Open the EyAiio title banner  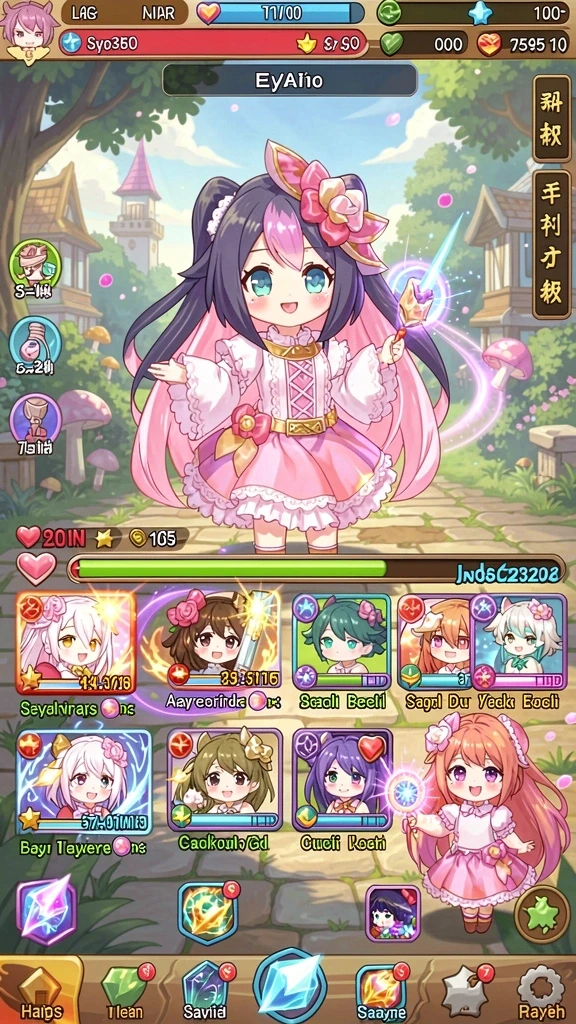point(289,80)
